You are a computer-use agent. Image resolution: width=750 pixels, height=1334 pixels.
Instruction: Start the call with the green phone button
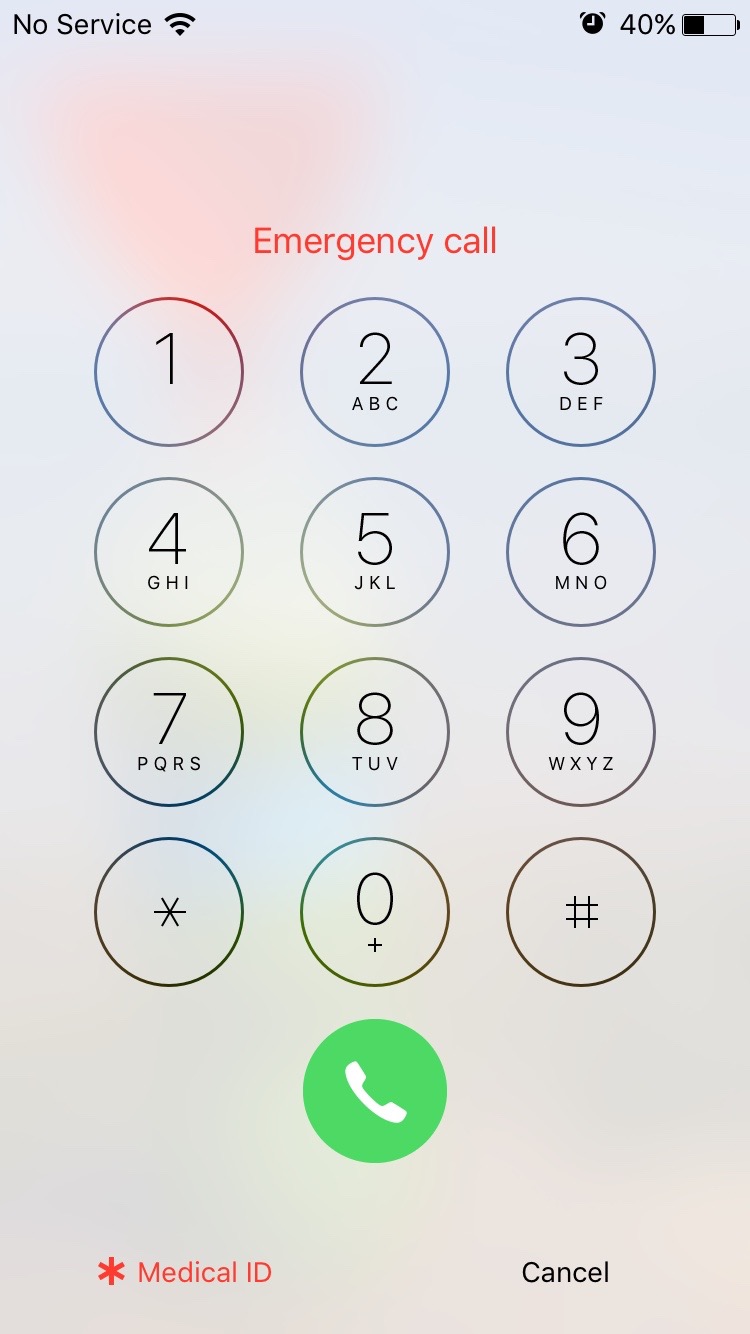(x=375, y=1091)
